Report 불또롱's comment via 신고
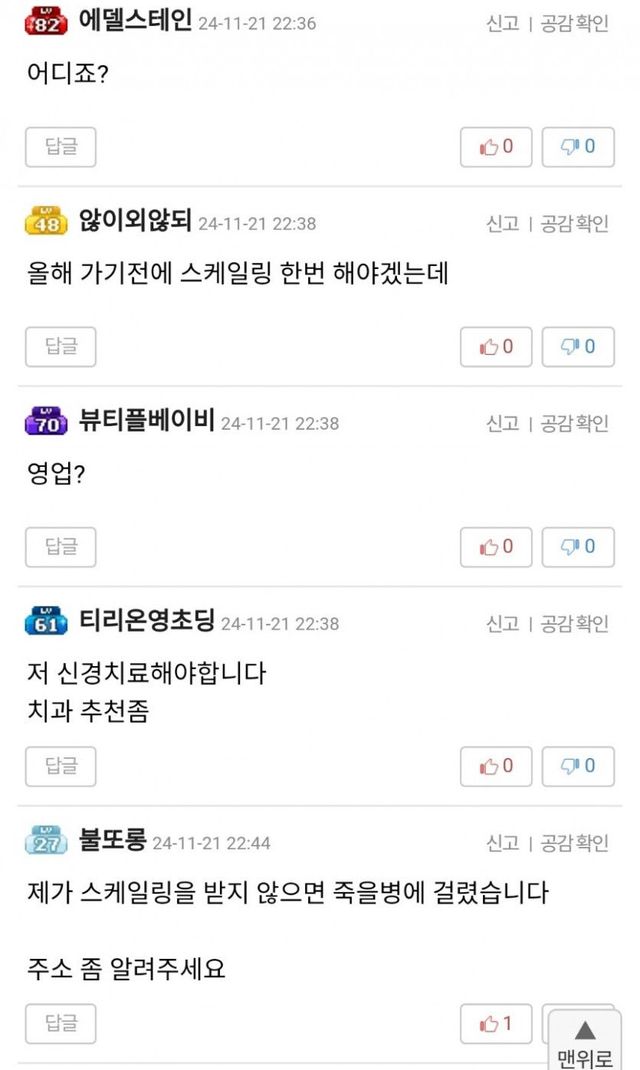 pyautogui.click(x=502, y=843)
